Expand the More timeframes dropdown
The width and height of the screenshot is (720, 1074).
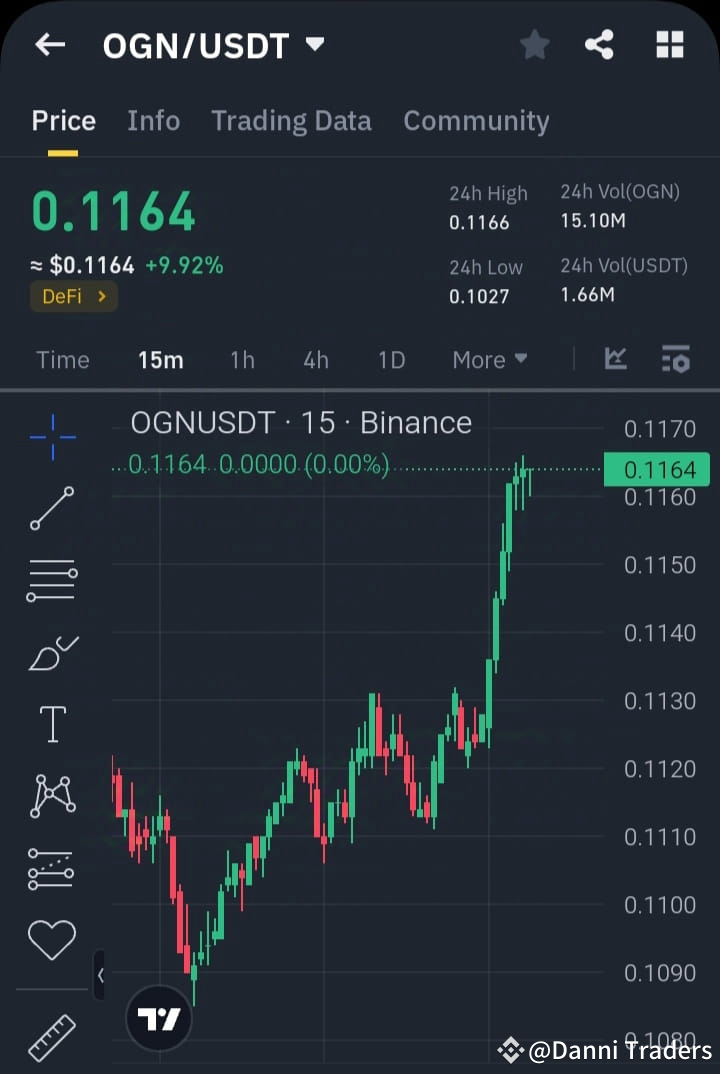point(489,359)
